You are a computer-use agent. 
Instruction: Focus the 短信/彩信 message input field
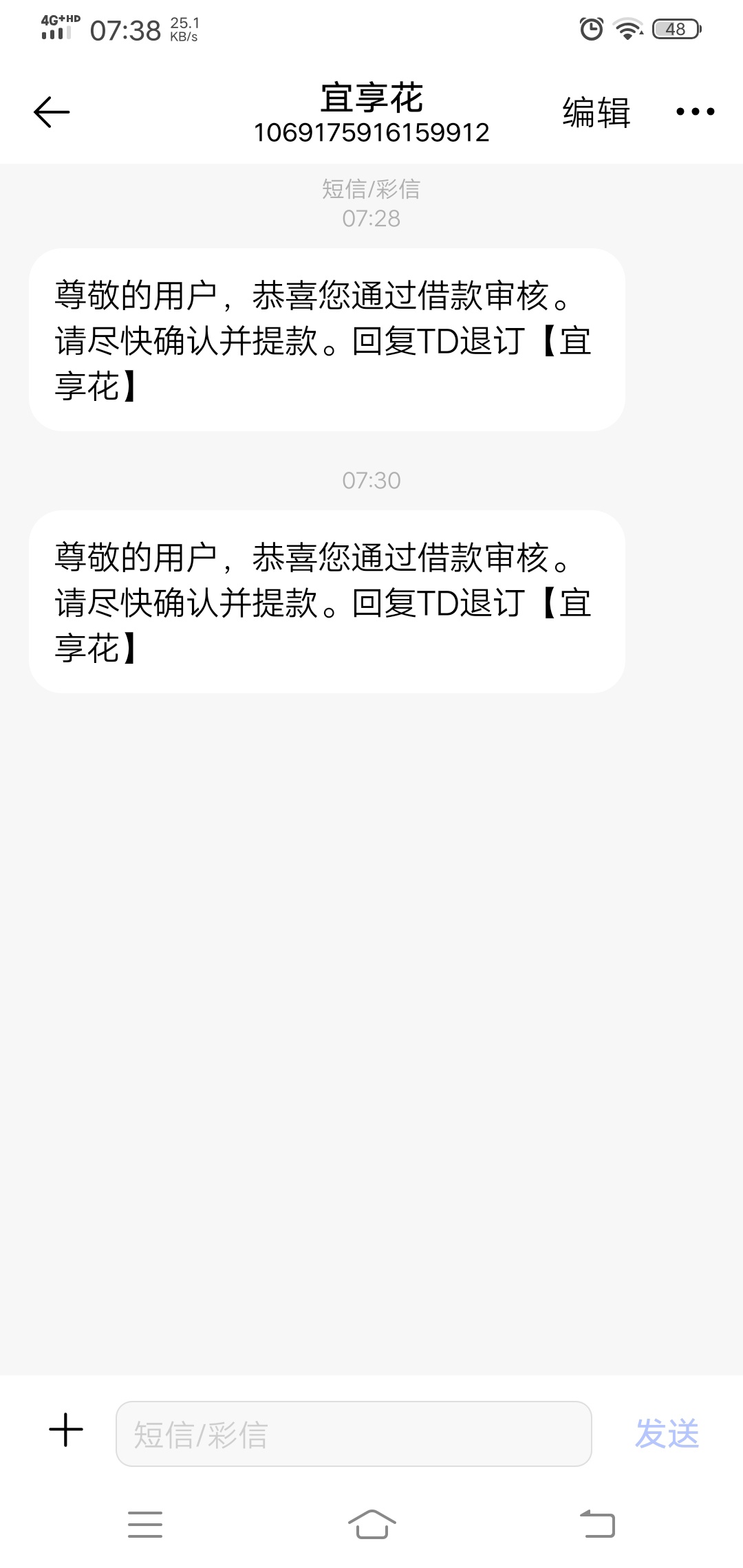click(354, 1434)
